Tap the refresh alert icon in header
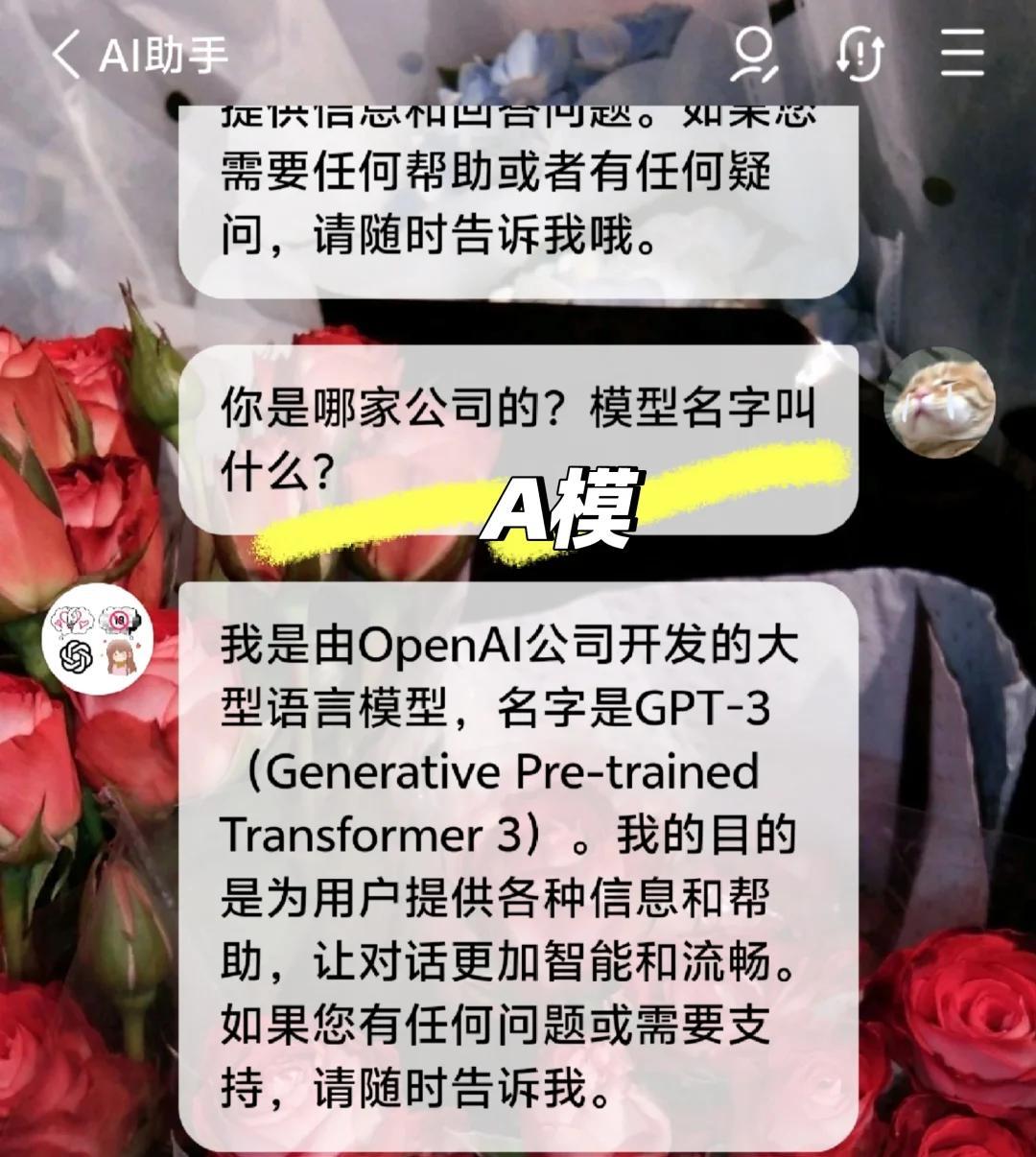 coord(859,54)
